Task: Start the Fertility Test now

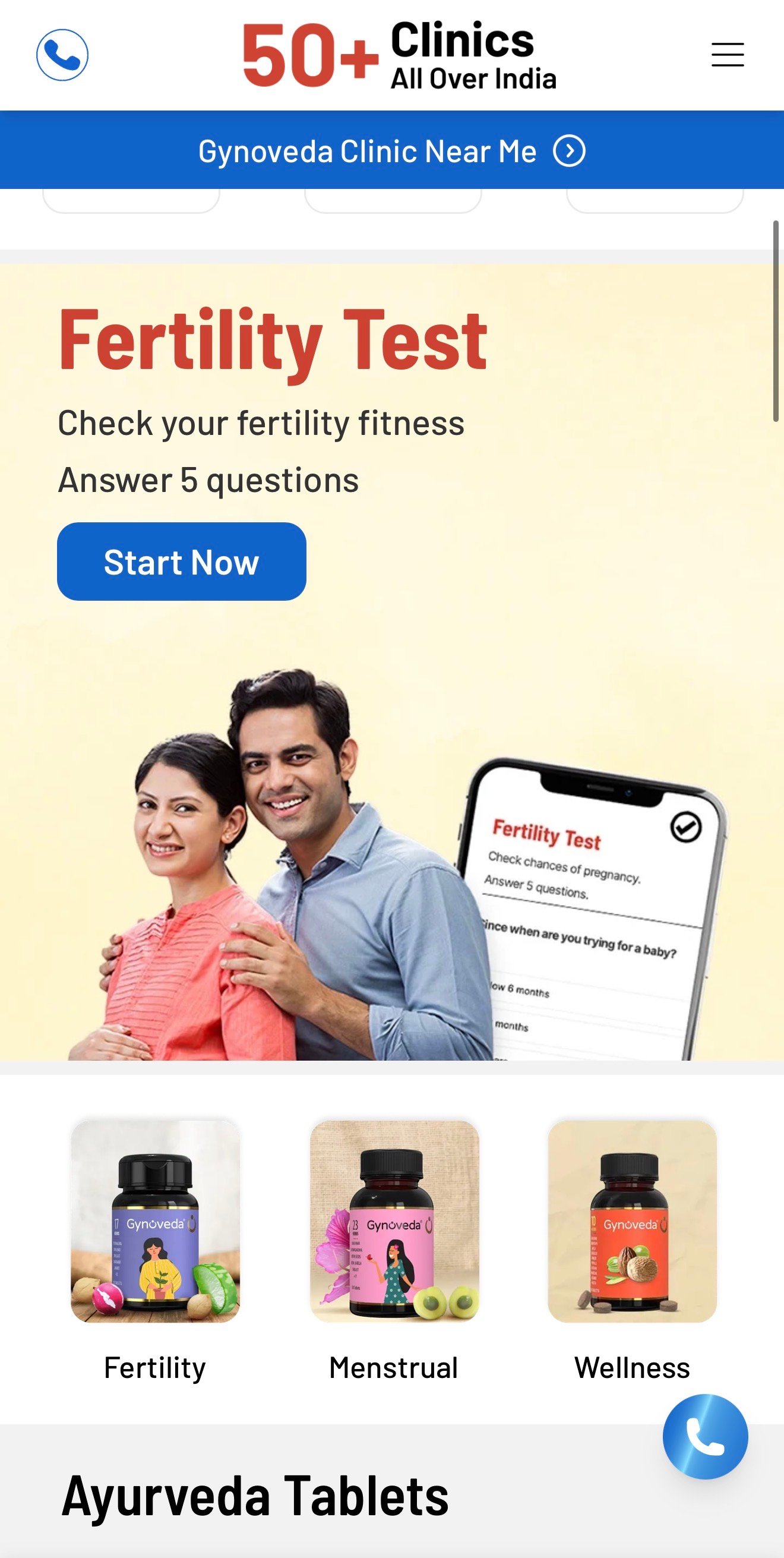Action: point(181,562)
